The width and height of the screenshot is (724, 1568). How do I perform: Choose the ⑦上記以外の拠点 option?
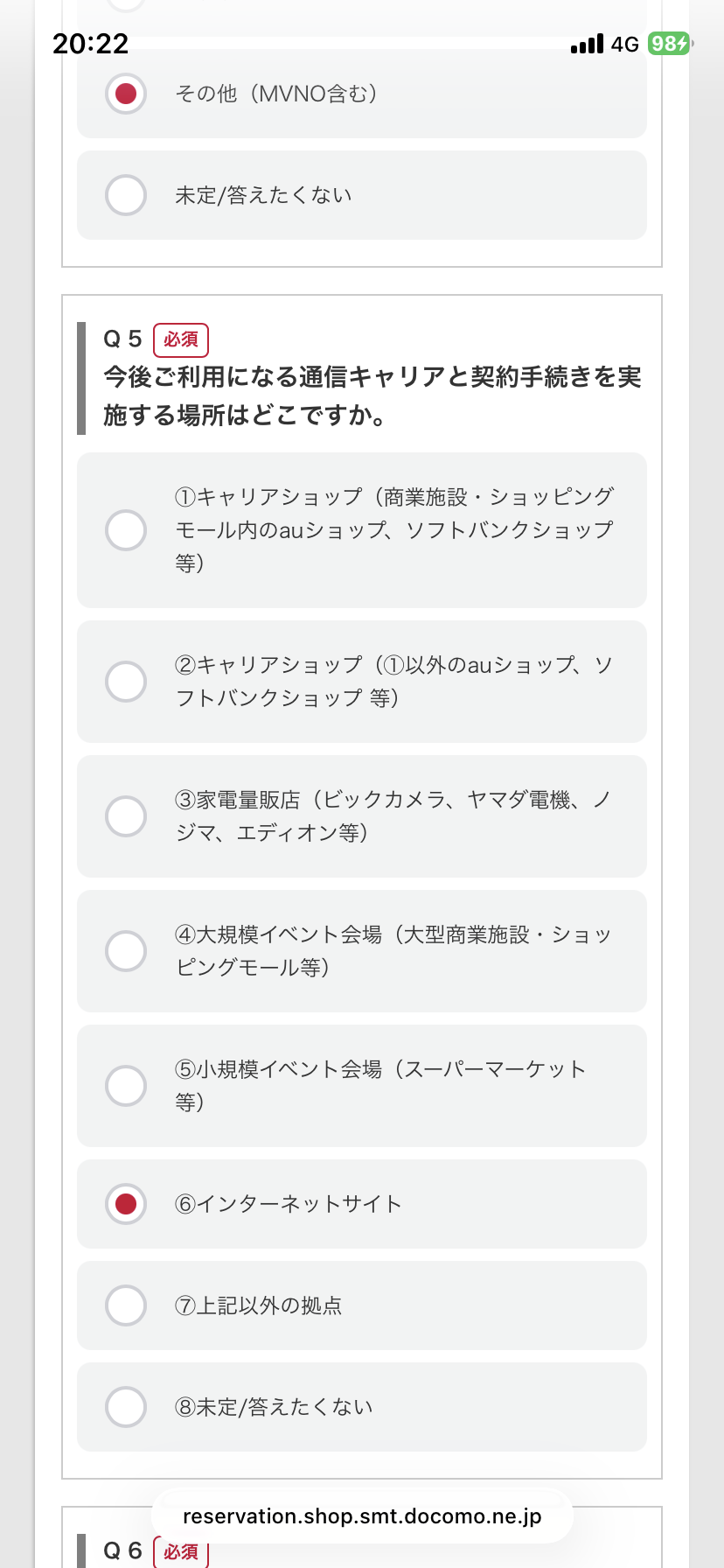(x=126, y=1305)
